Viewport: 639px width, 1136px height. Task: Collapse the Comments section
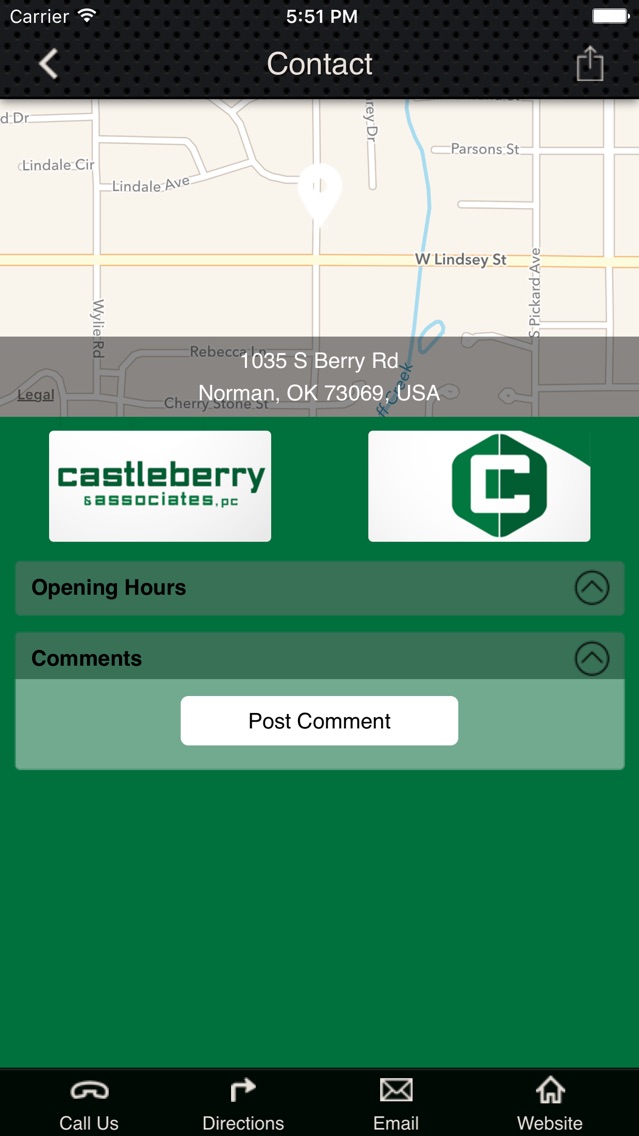point(592,659)
